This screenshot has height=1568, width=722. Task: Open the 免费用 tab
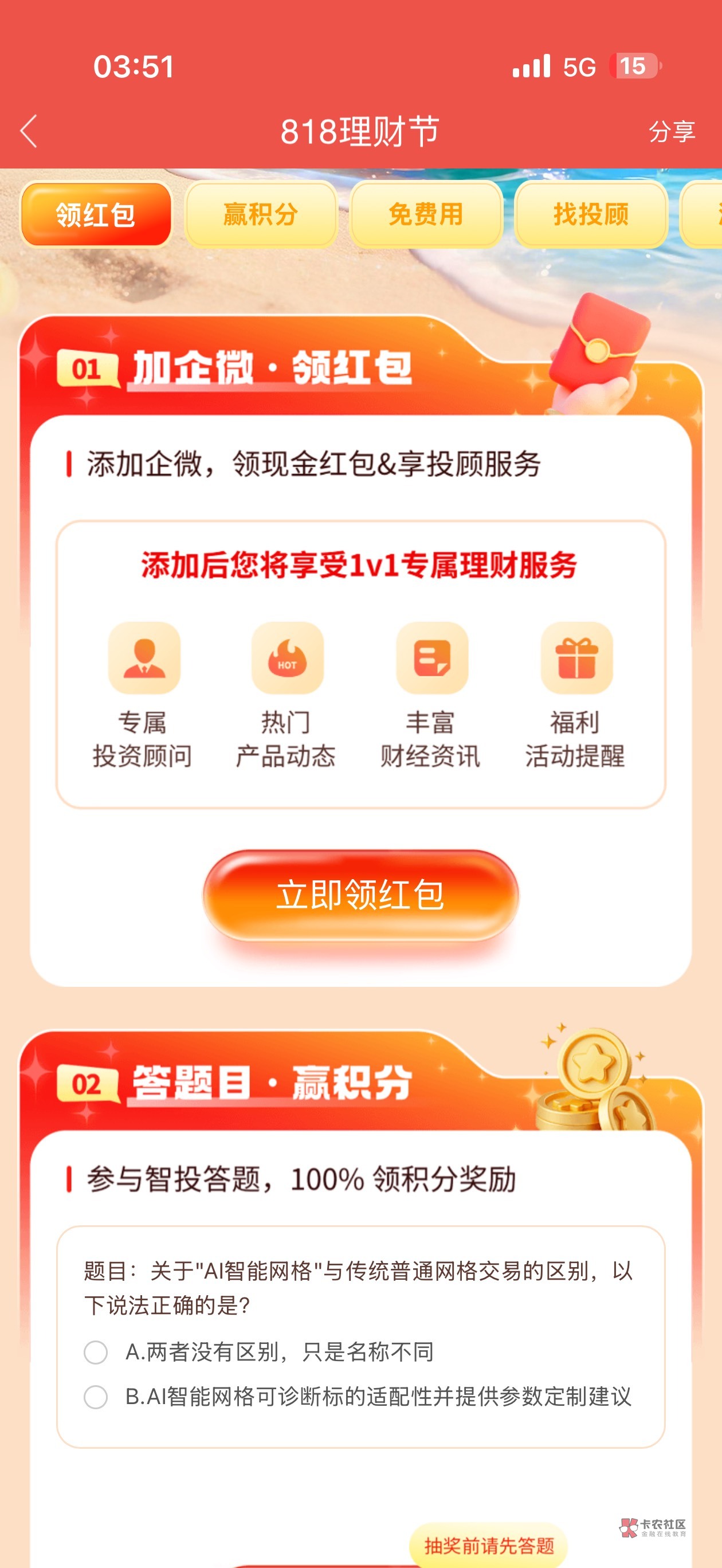426,214
